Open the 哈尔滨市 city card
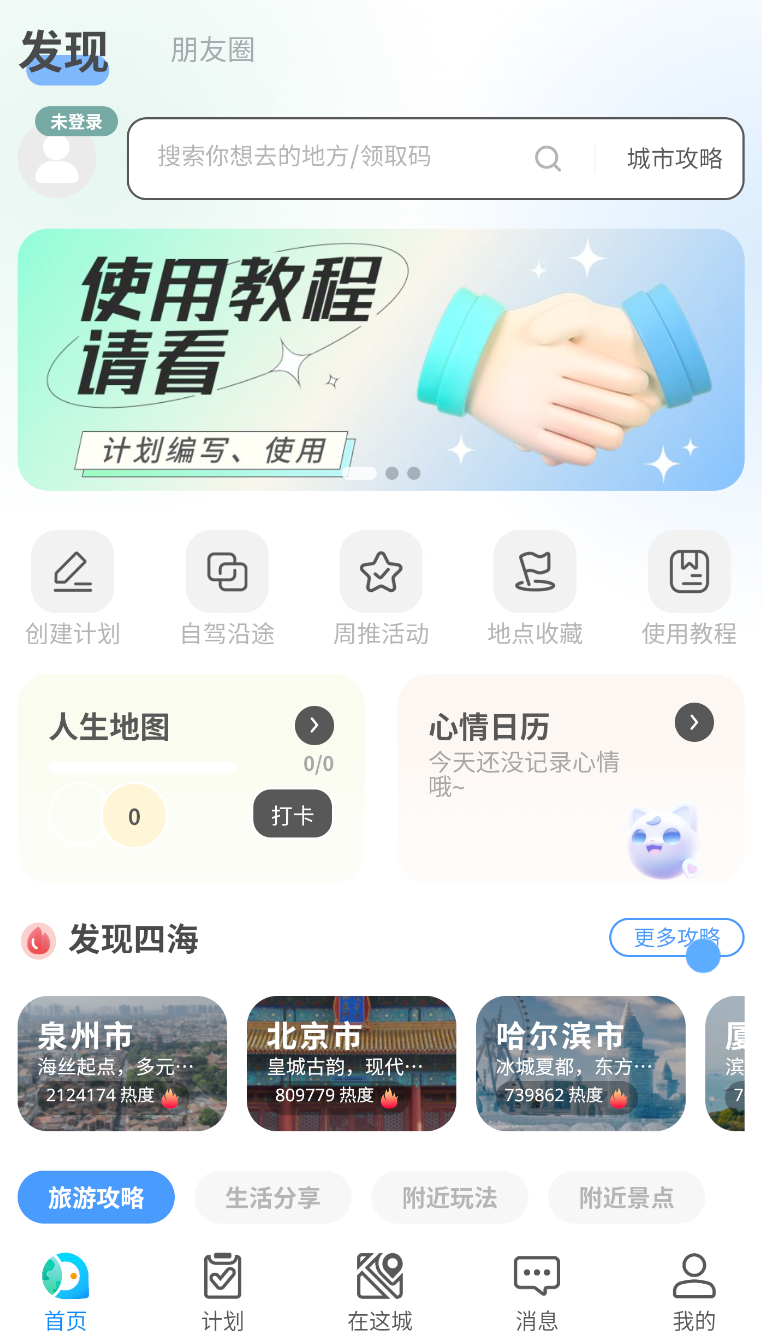Screen dimensions: 762x1335 tap(581, 1064)
